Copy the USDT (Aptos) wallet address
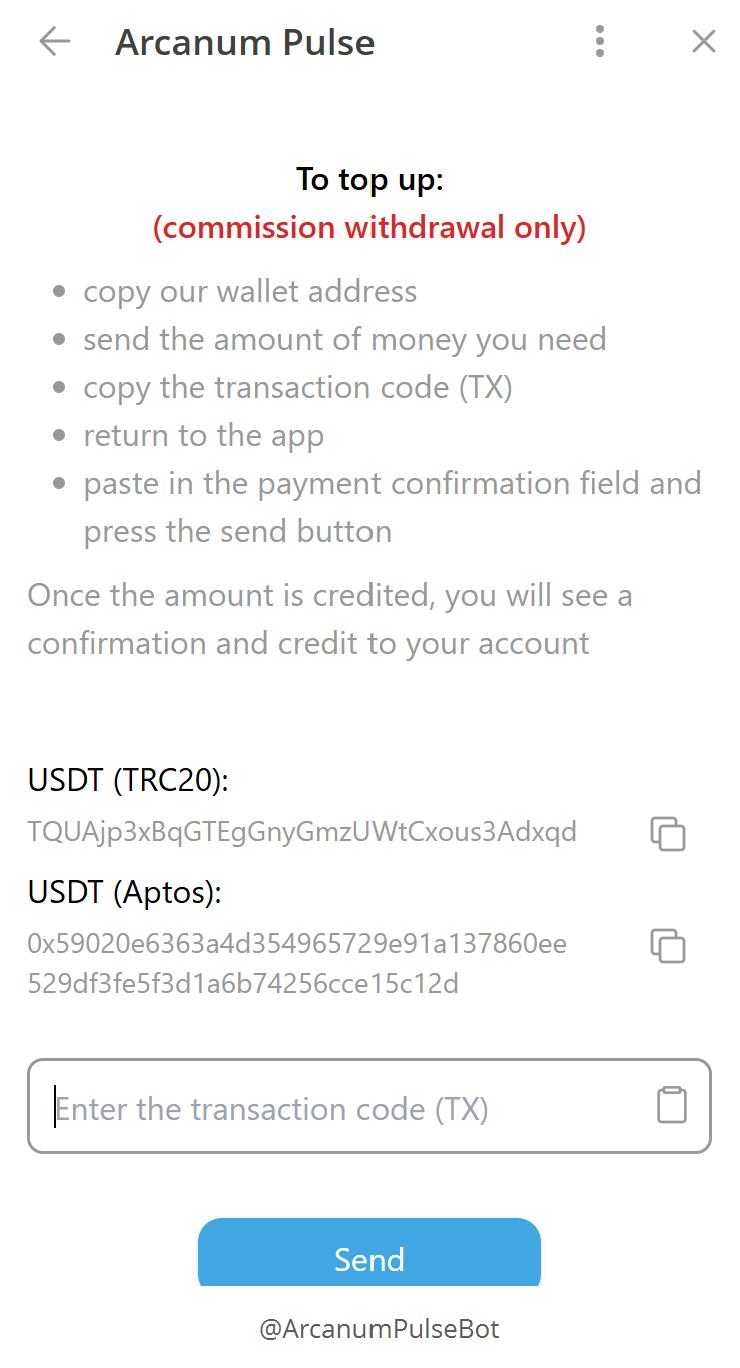 (x=668, y=945)
